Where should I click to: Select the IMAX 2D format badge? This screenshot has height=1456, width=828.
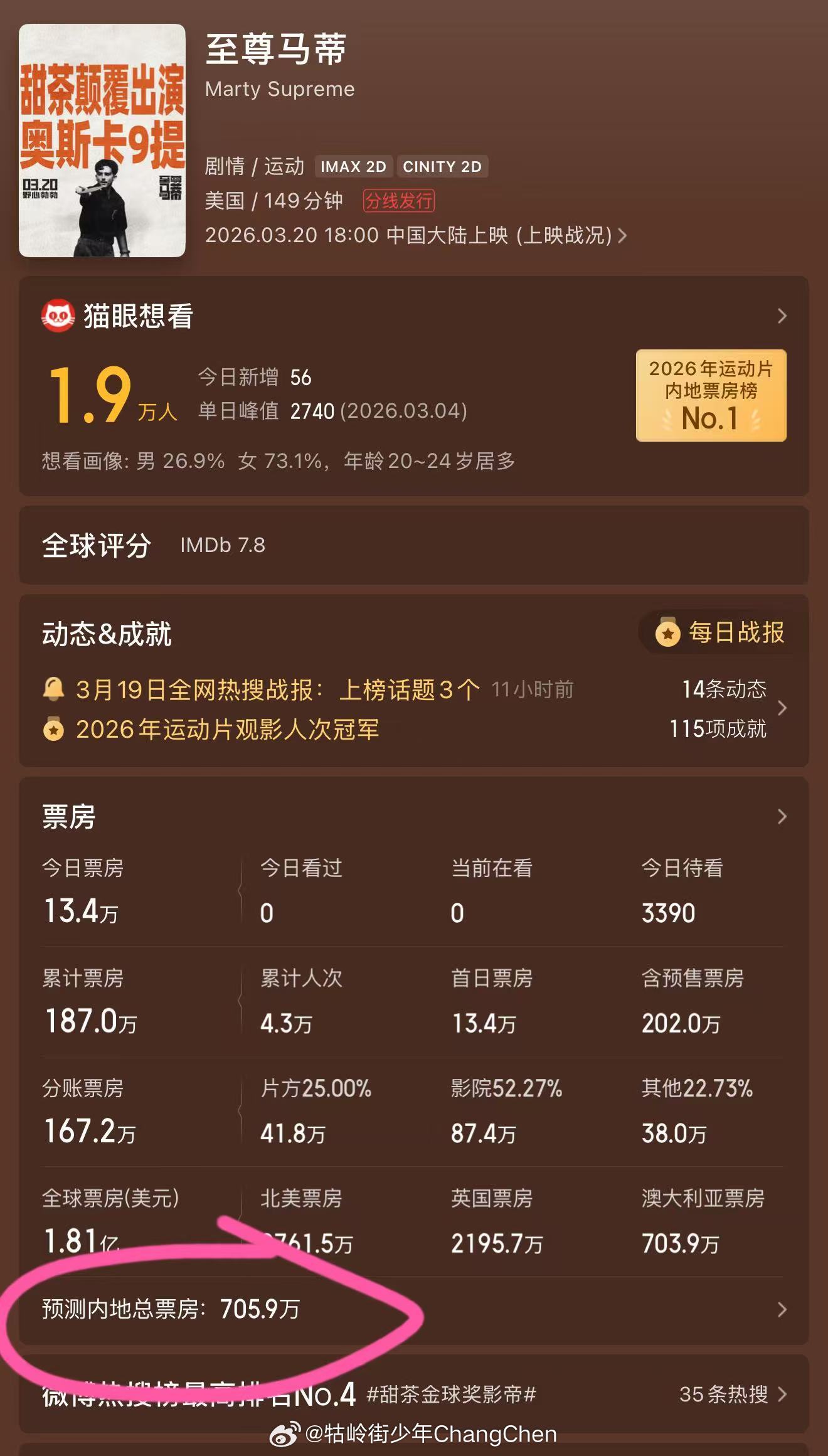pyautogui.click(x=353, y=166)
